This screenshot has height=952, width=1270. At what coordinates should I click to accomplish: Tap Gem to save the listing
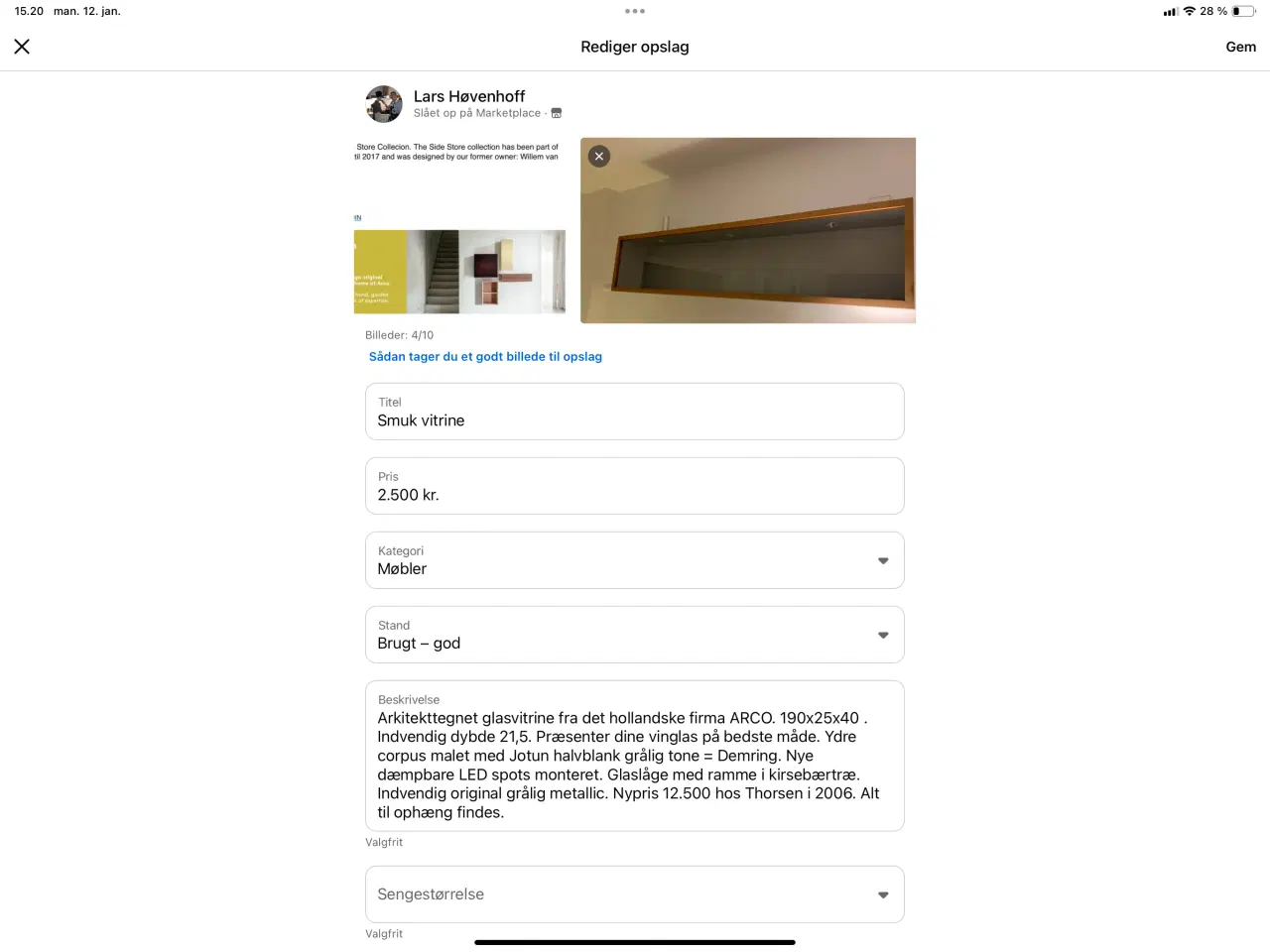pyautogui.click(x=1240, y=47)
